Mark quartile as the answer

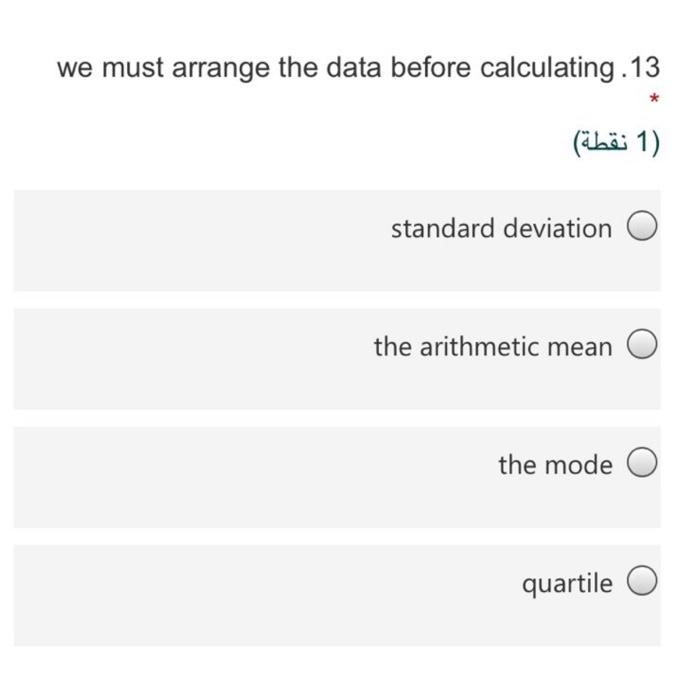pos(642,583)
